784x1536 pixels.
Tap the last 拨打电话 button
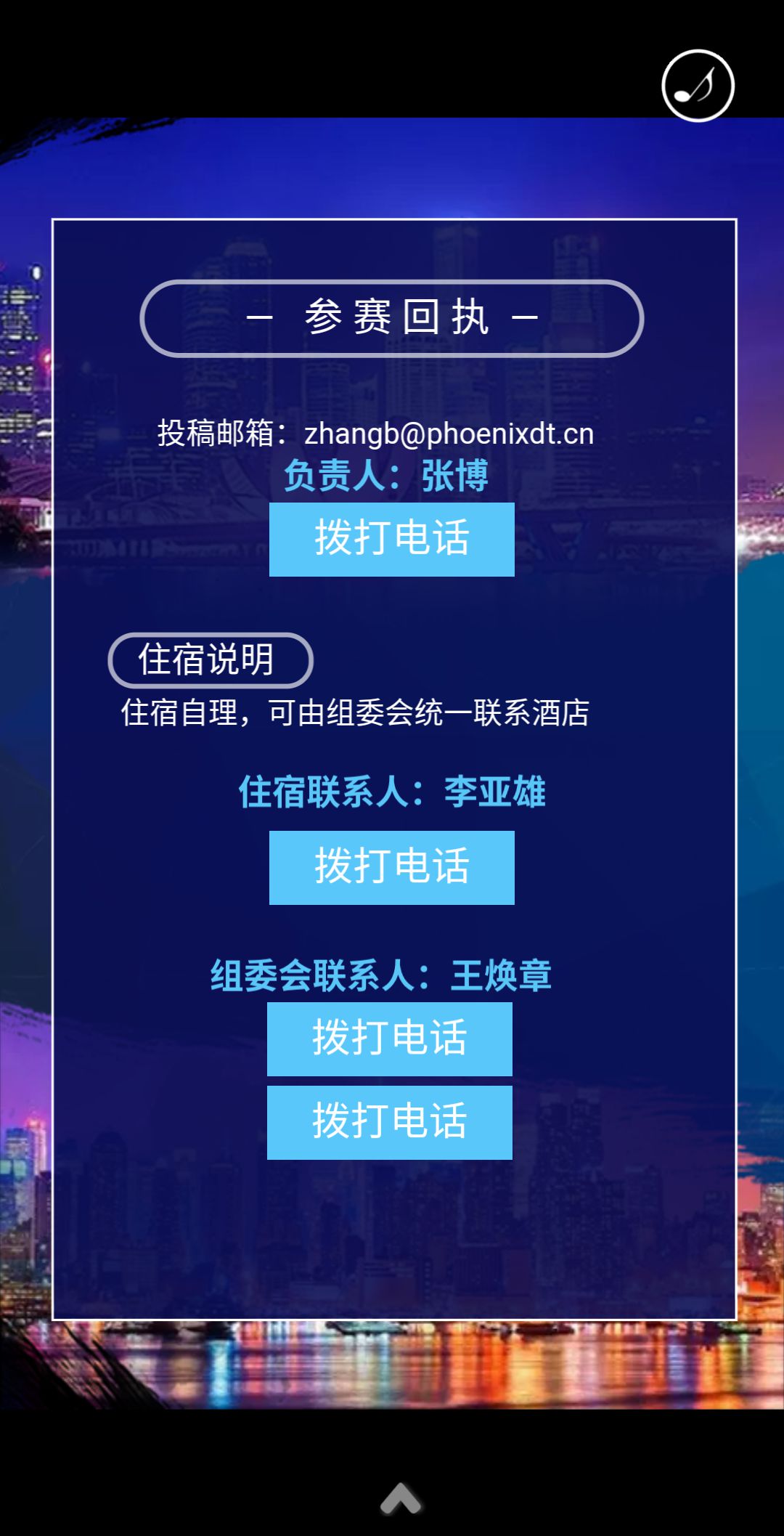coord(389,1122)
